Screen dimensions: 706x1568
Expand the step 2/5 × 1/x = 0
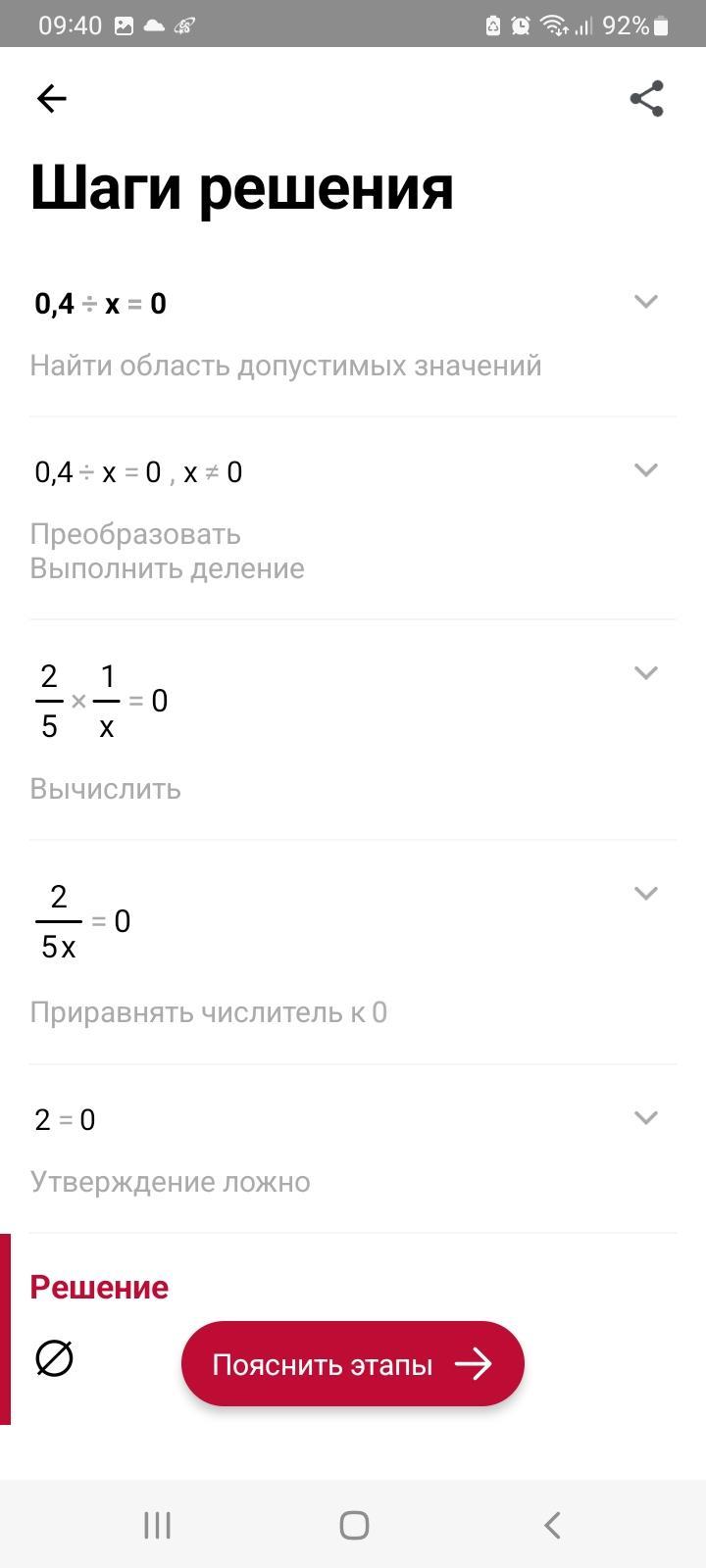click(x=645, y=673)
